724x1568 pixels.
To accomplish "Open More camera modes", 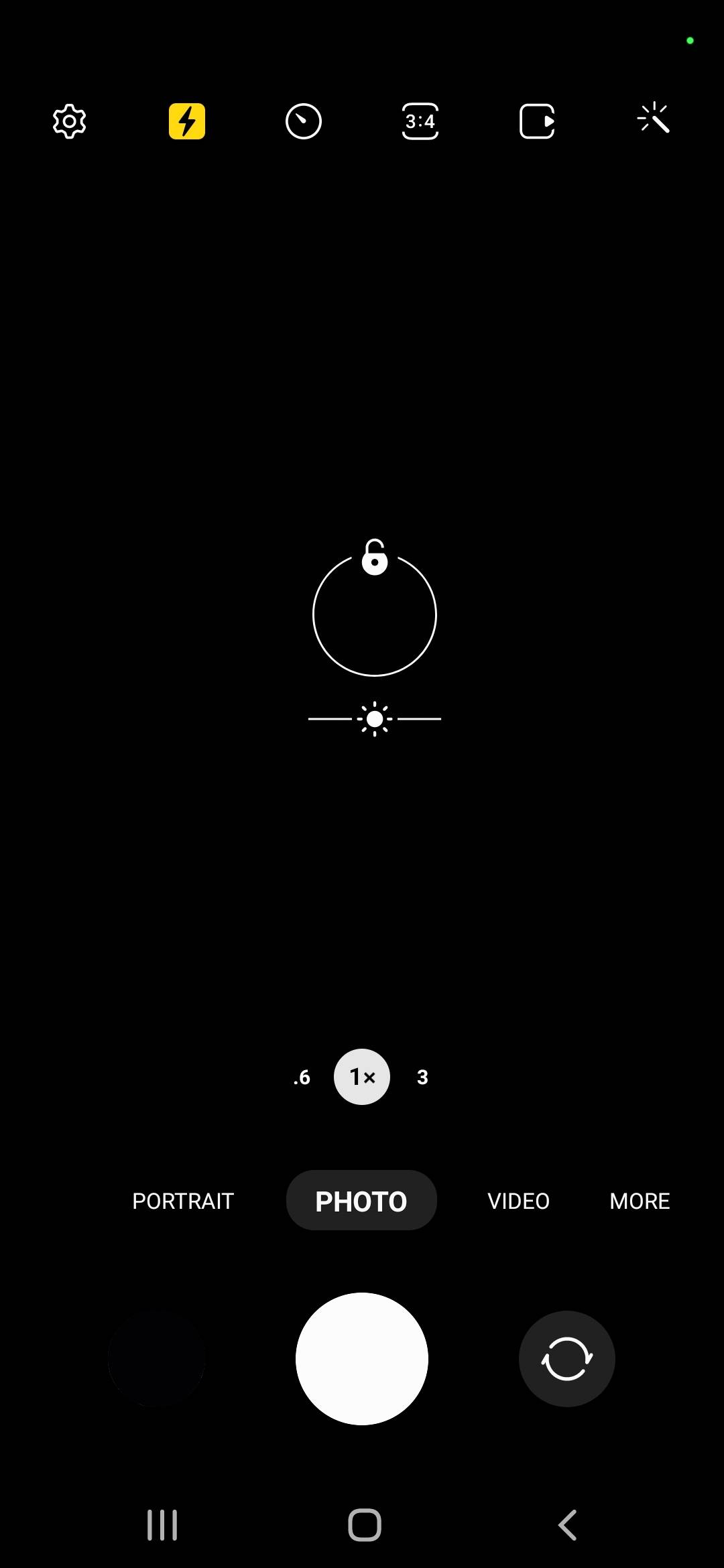I will point(640,1201).
